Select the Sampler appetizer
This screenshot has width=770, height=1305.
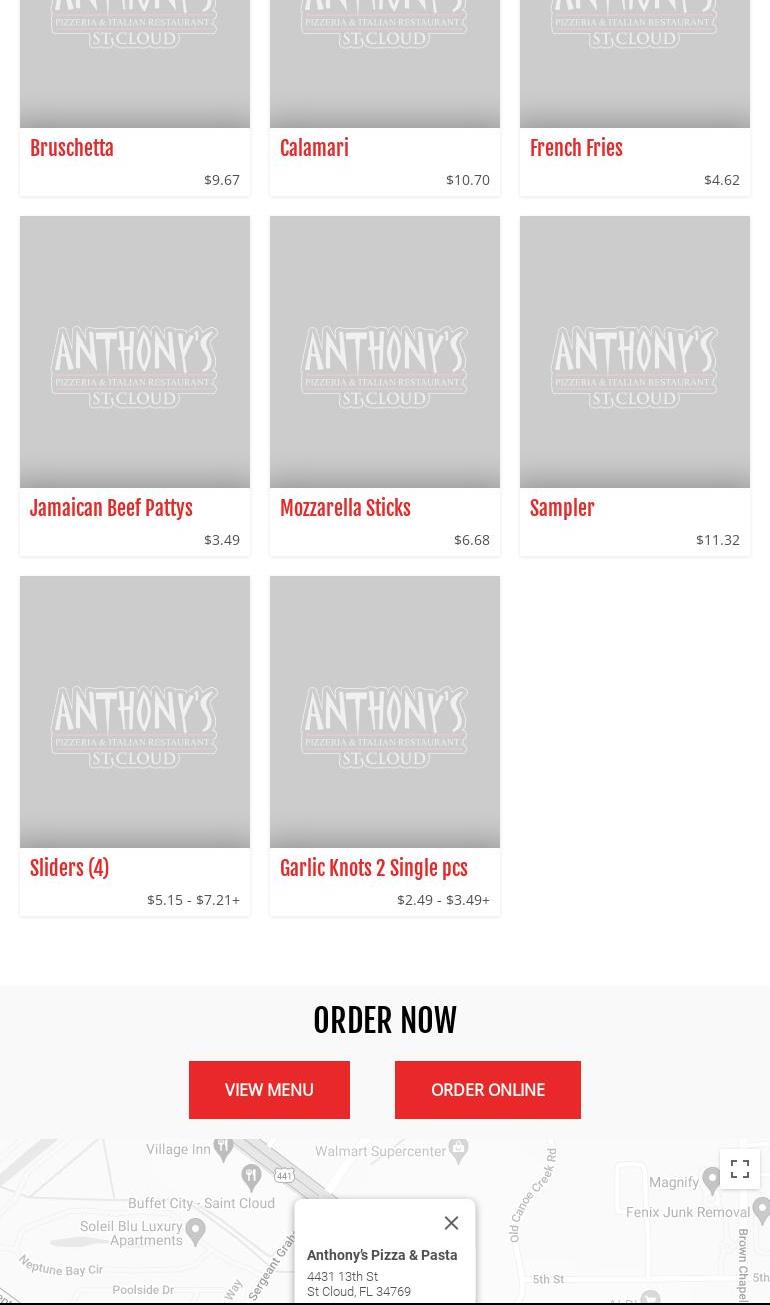click(x=562, y=508)
